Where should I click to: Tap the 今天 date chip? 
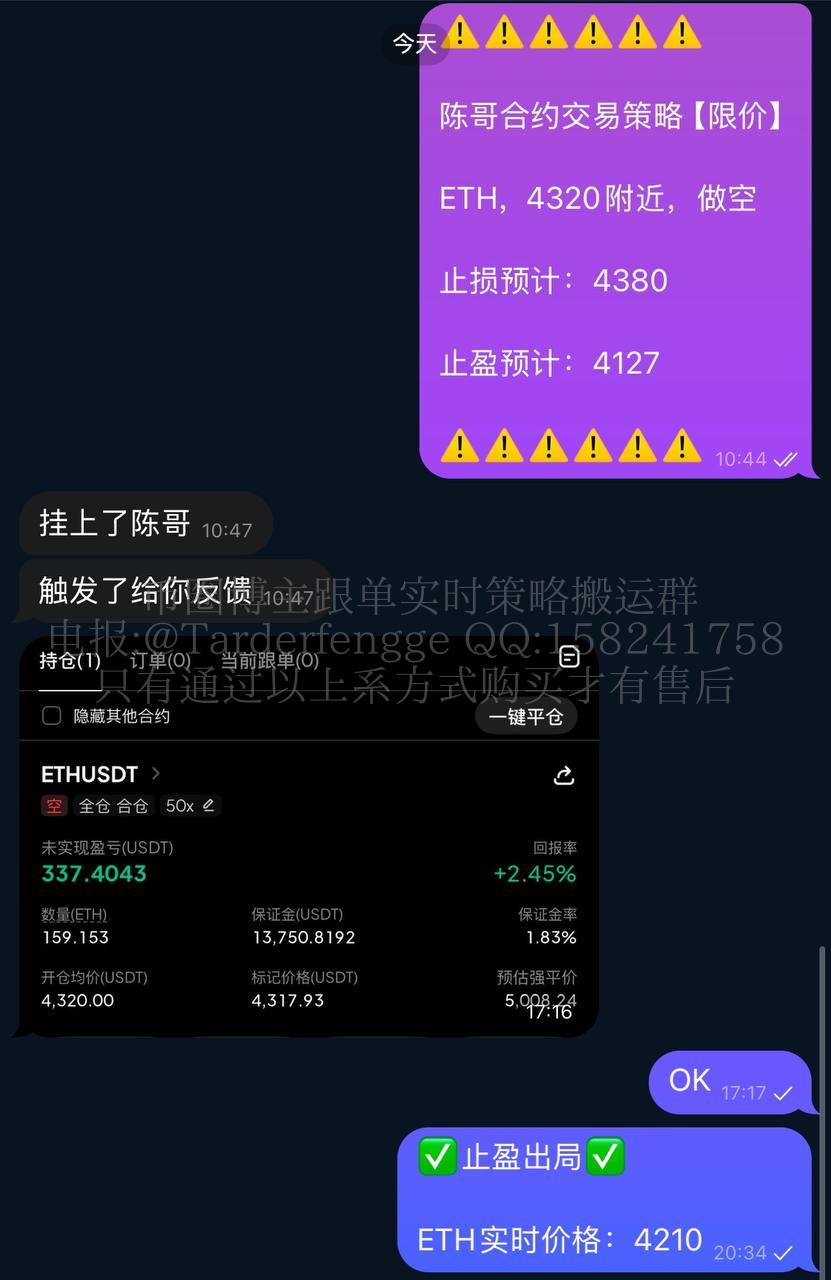point(414,44)
